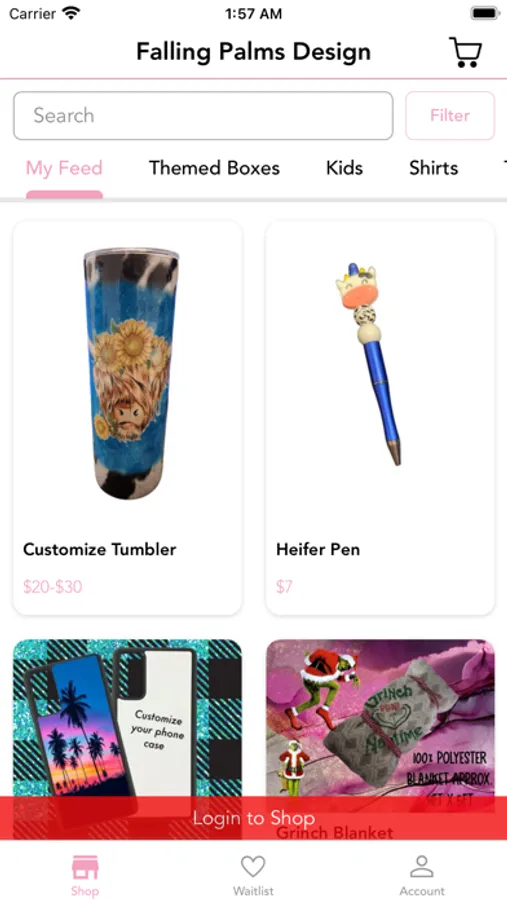Go to the Shop tab
The width and height of the screenshot is (507, 900).
85,875
